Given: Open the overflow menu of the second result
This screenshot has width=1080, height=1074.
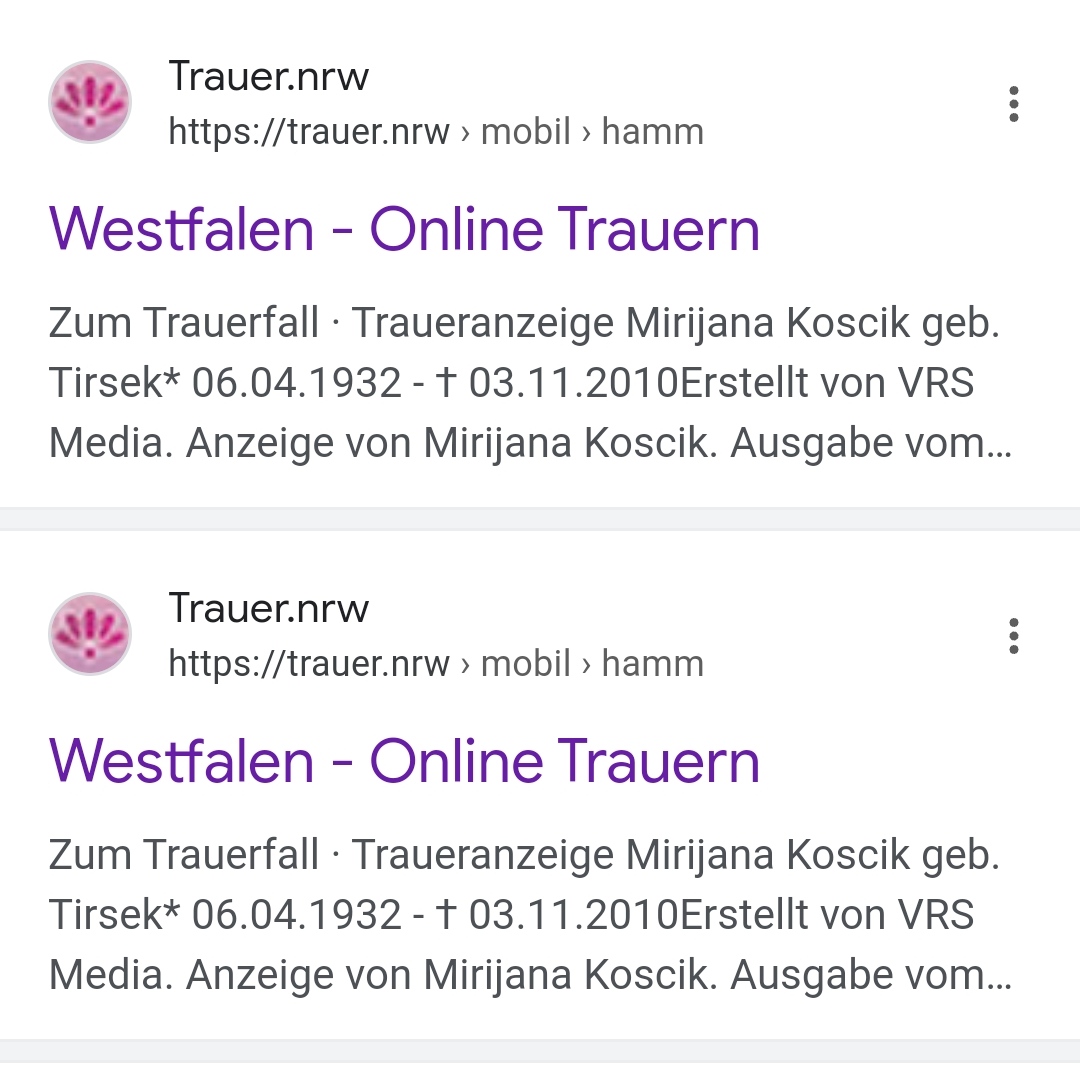Looking at the screenshot, I should pyautogui.click(x=1013, y=636).
